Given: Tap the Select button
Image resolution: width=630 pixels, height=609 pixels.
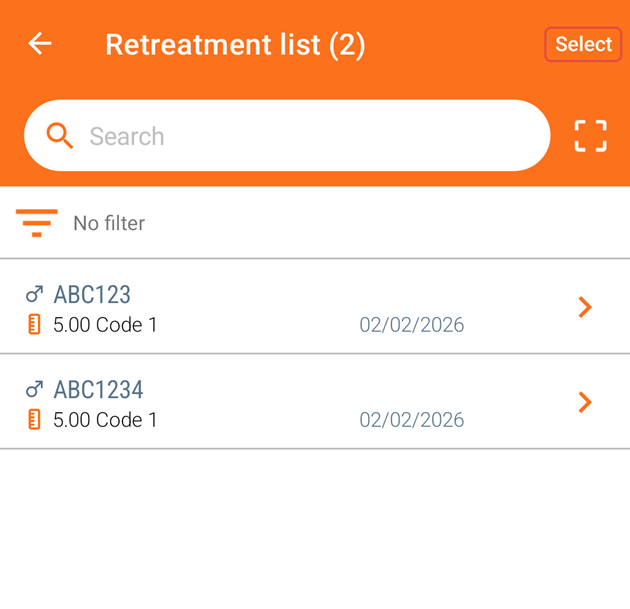Looking at the screenshot, I should (x=583, y=44).
